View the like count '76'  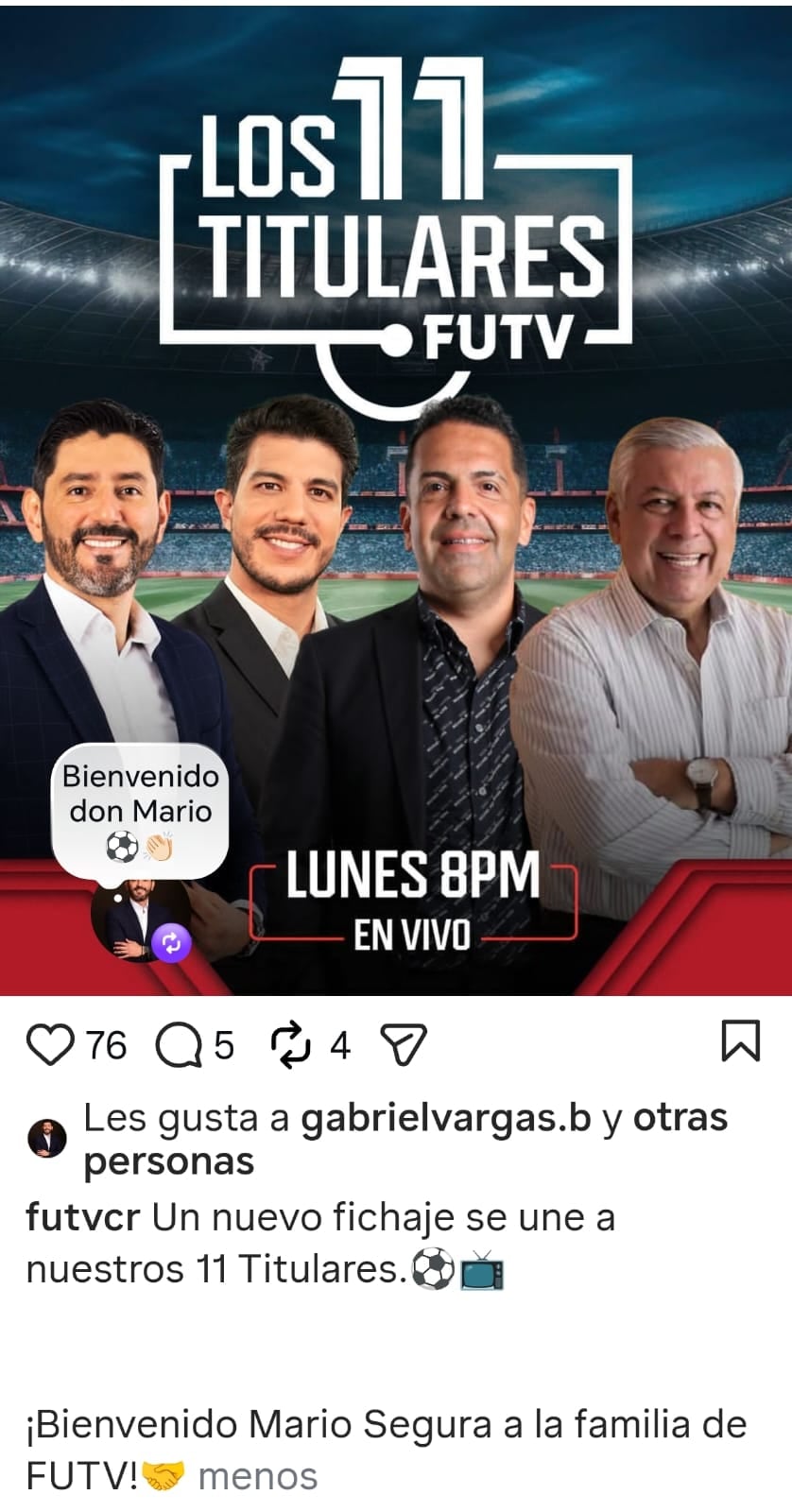[107, 1045]
